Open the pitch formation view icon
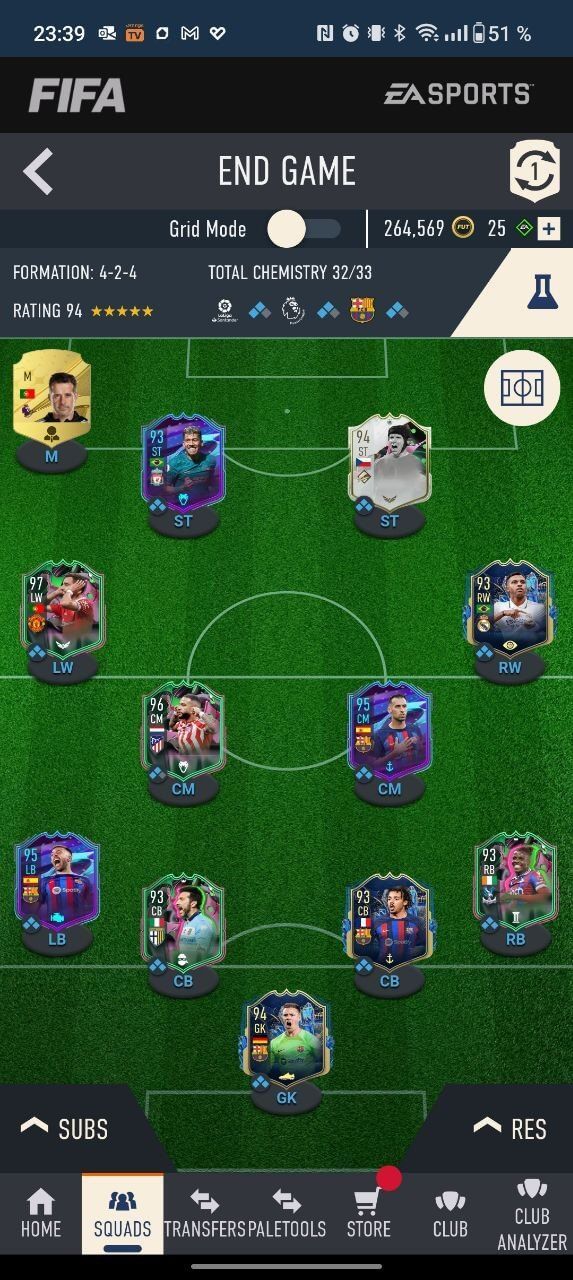 pyautogui.click(x=522, y=388)
